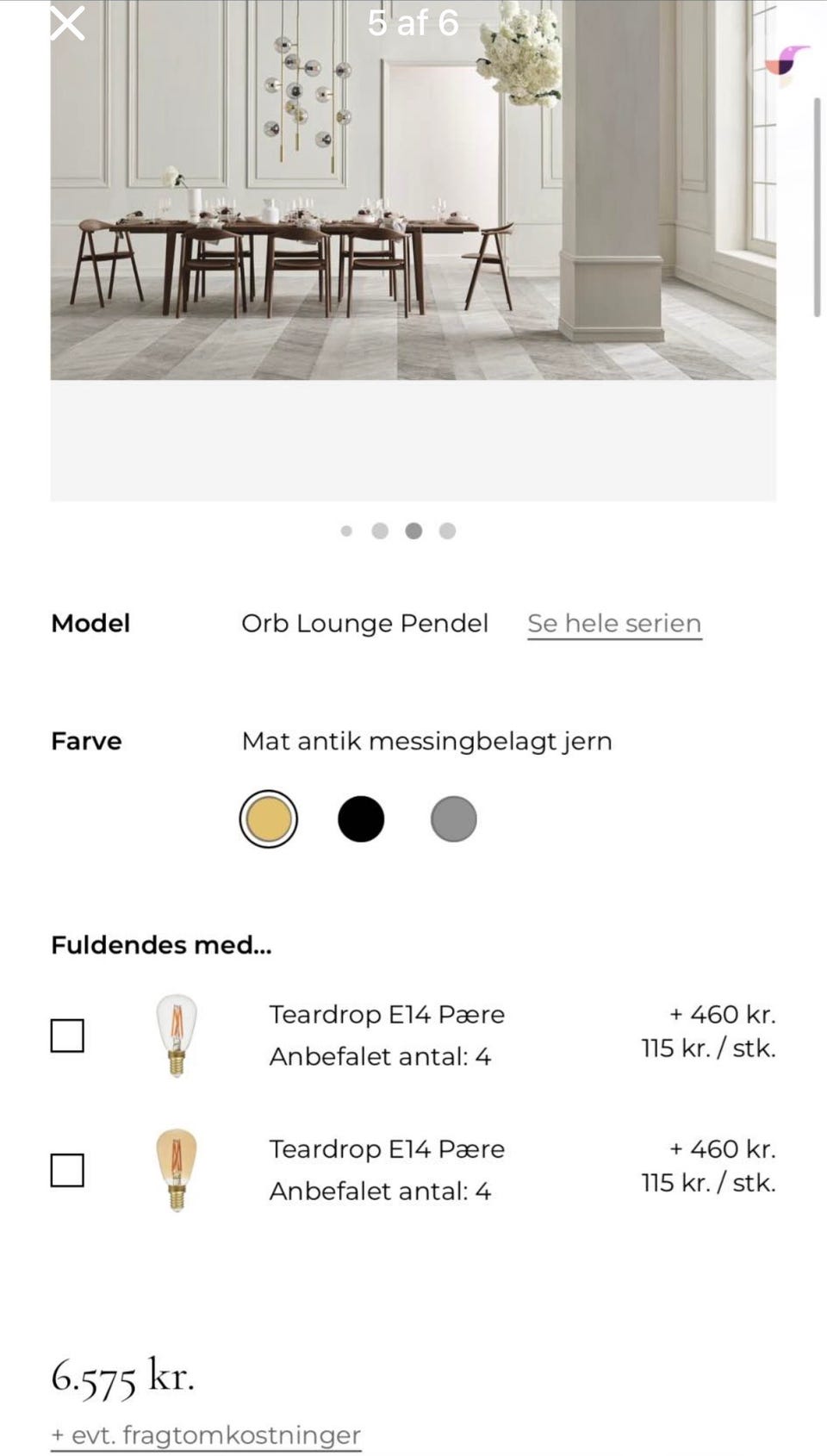This screenshot has height=1456, width=827.
Task: Open the Se hele serien link
Action: pos(613,622)
